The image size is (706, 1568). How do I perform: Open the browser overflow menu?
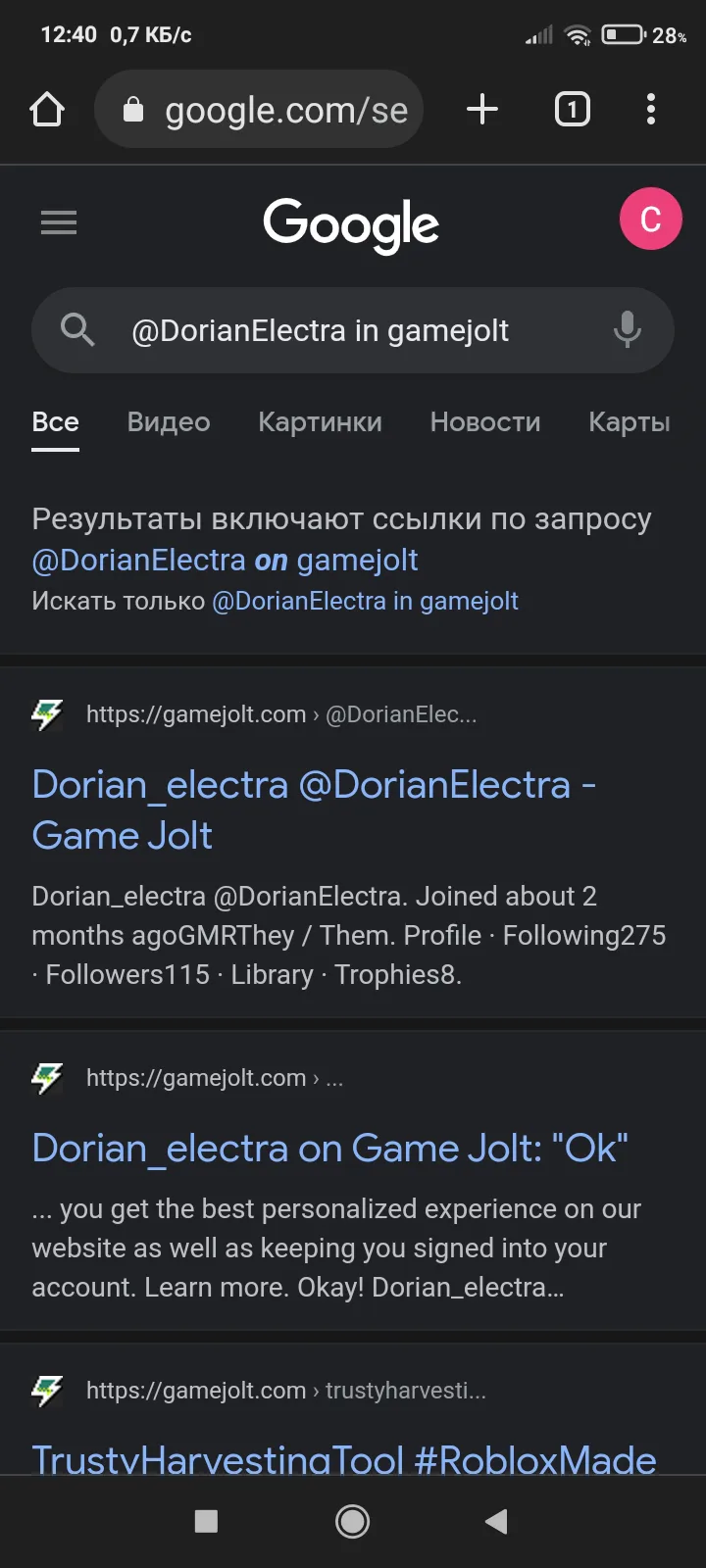(651, 110)
